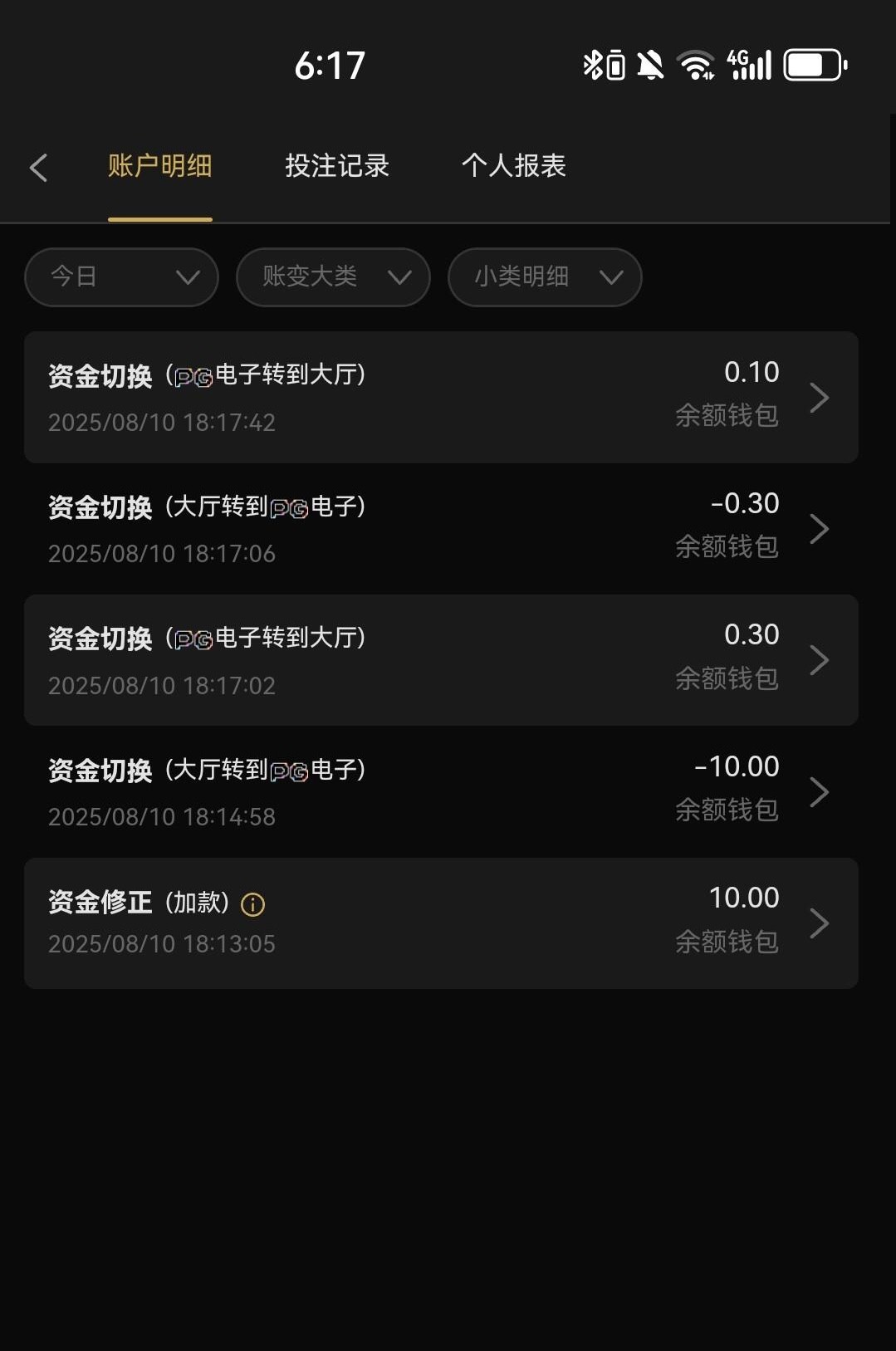
Task: Expand the 小类明细 filter dropdown
Action: [x=545, y=277]
